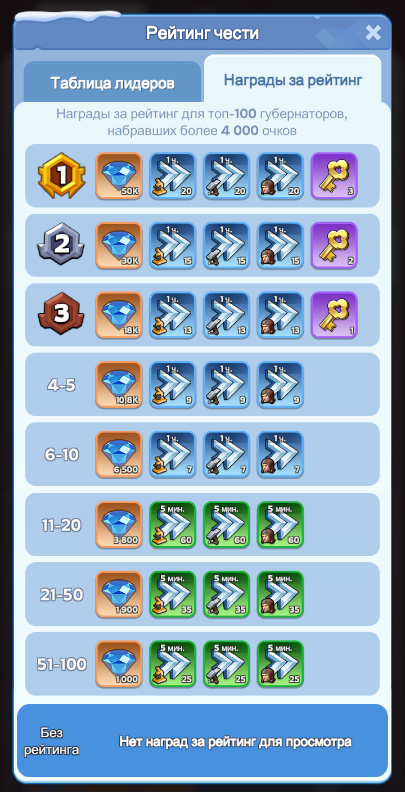Tap the 1 000 gems reward for ranks 51-100
The width and height of the screenshot is (405, 792).
click(119, 664)
